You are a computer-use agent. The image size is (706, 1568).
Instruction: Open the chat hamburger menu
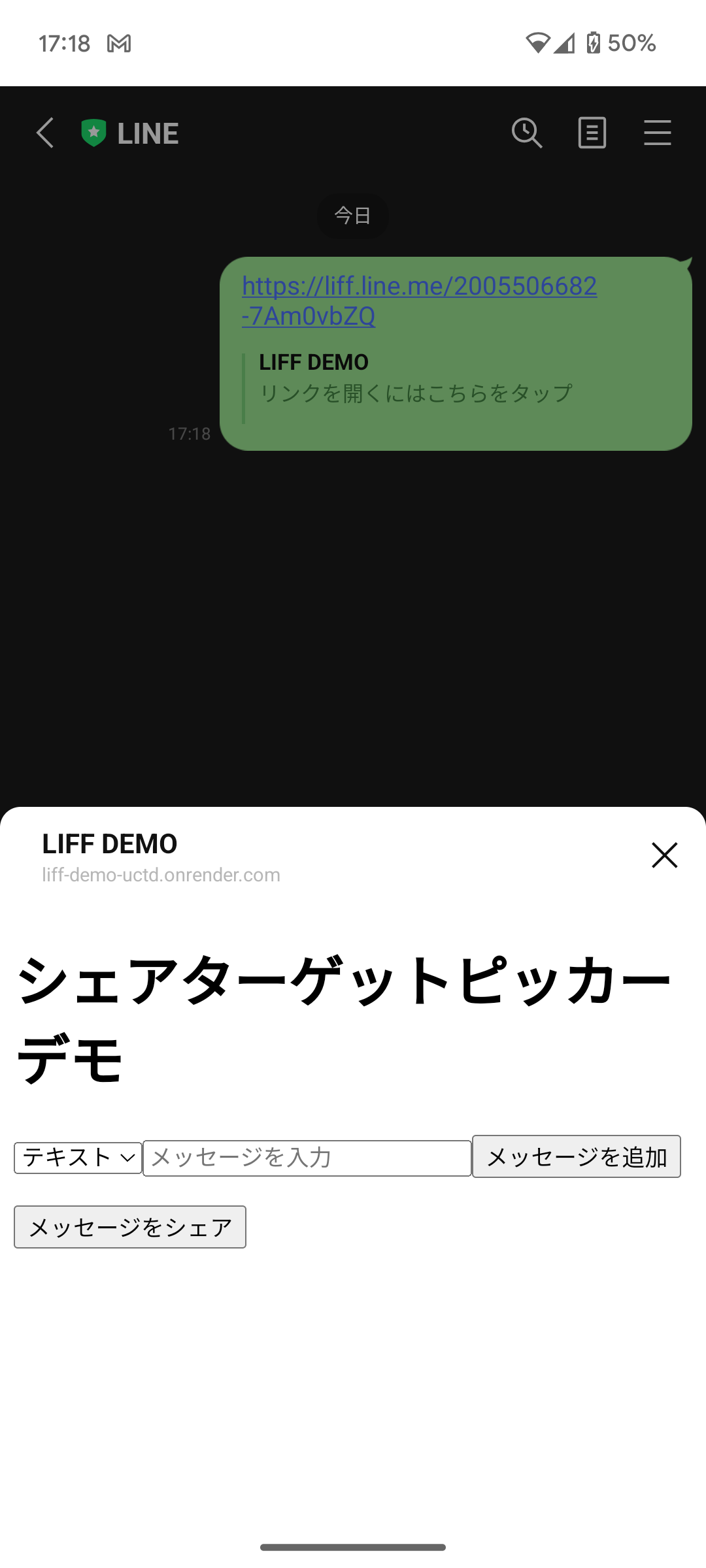pos(657,133)
